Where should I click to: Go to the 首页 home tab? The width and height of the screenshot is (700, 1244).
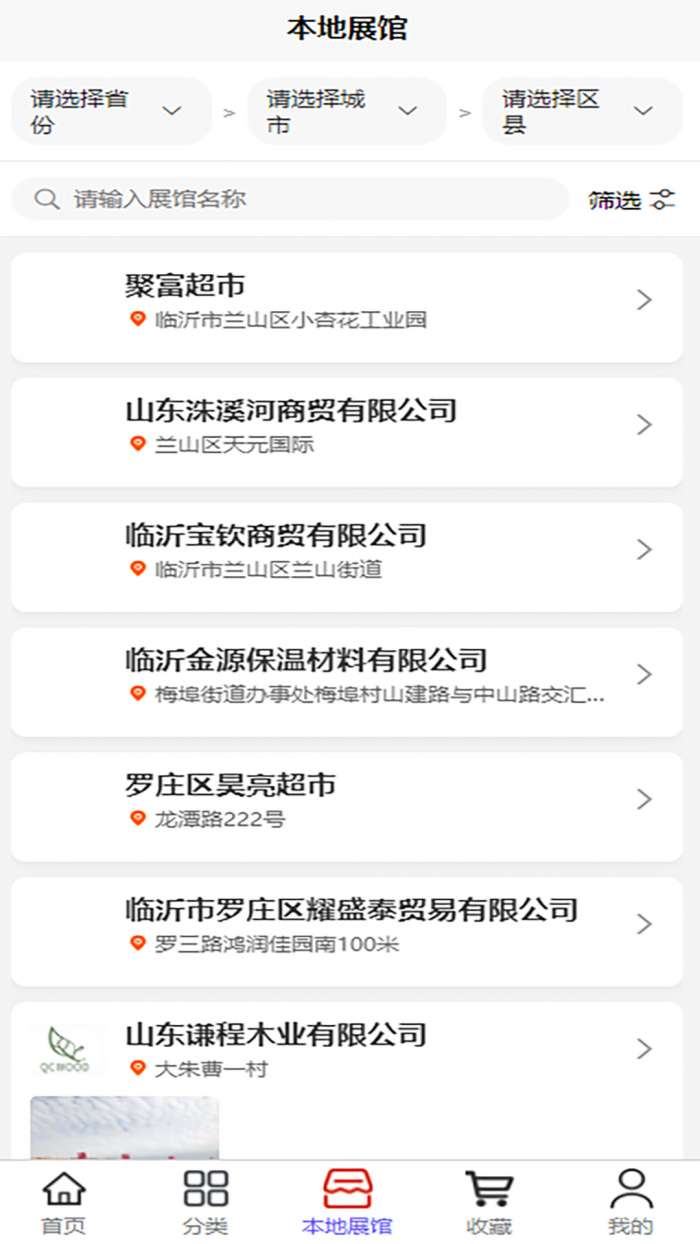pyautogui.click(x=63, y=1202)
